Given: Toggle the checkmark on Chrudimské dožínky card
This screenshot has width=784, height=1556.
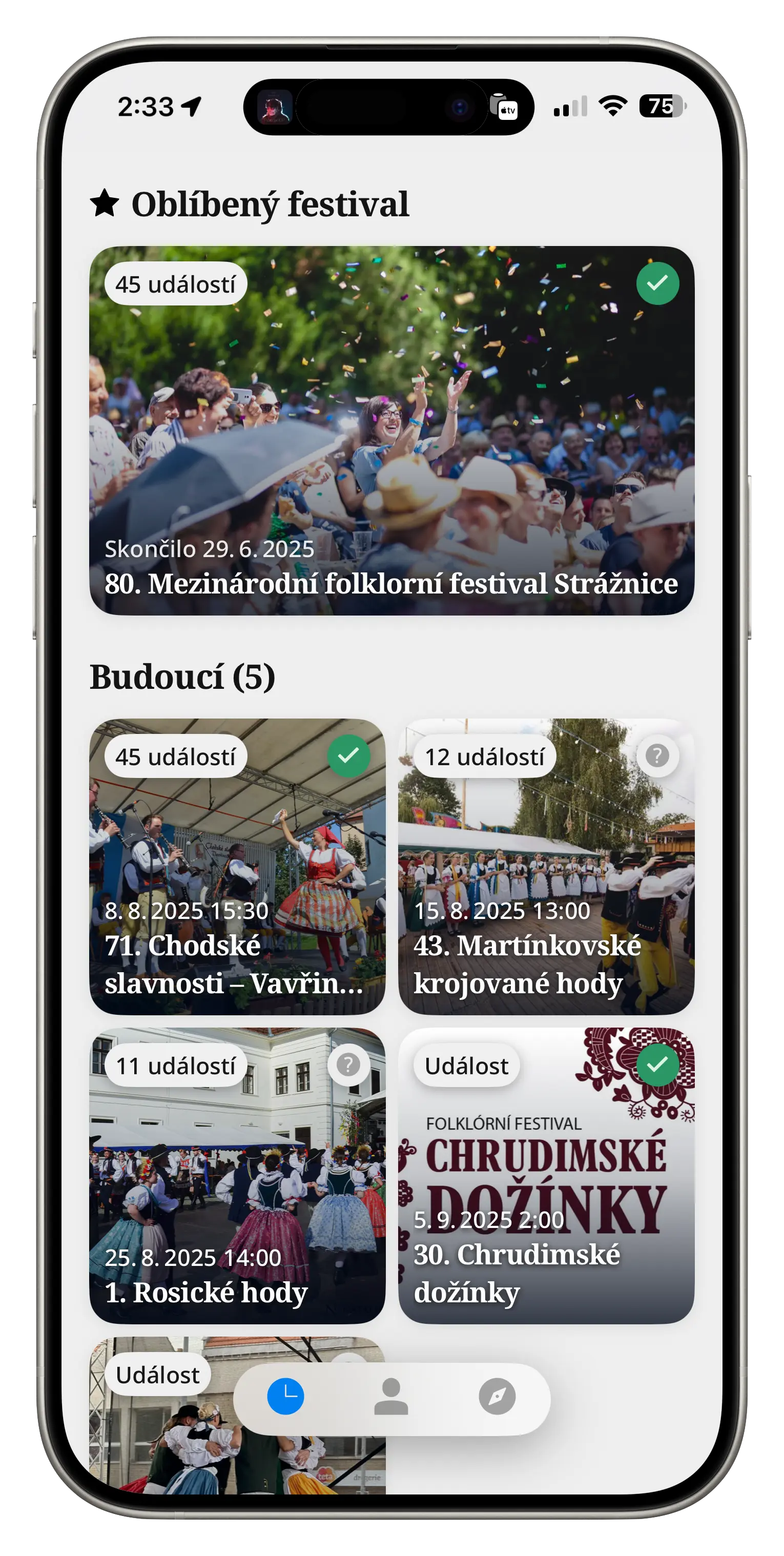Looking at the screenshot, I should tap(658, 1065).
